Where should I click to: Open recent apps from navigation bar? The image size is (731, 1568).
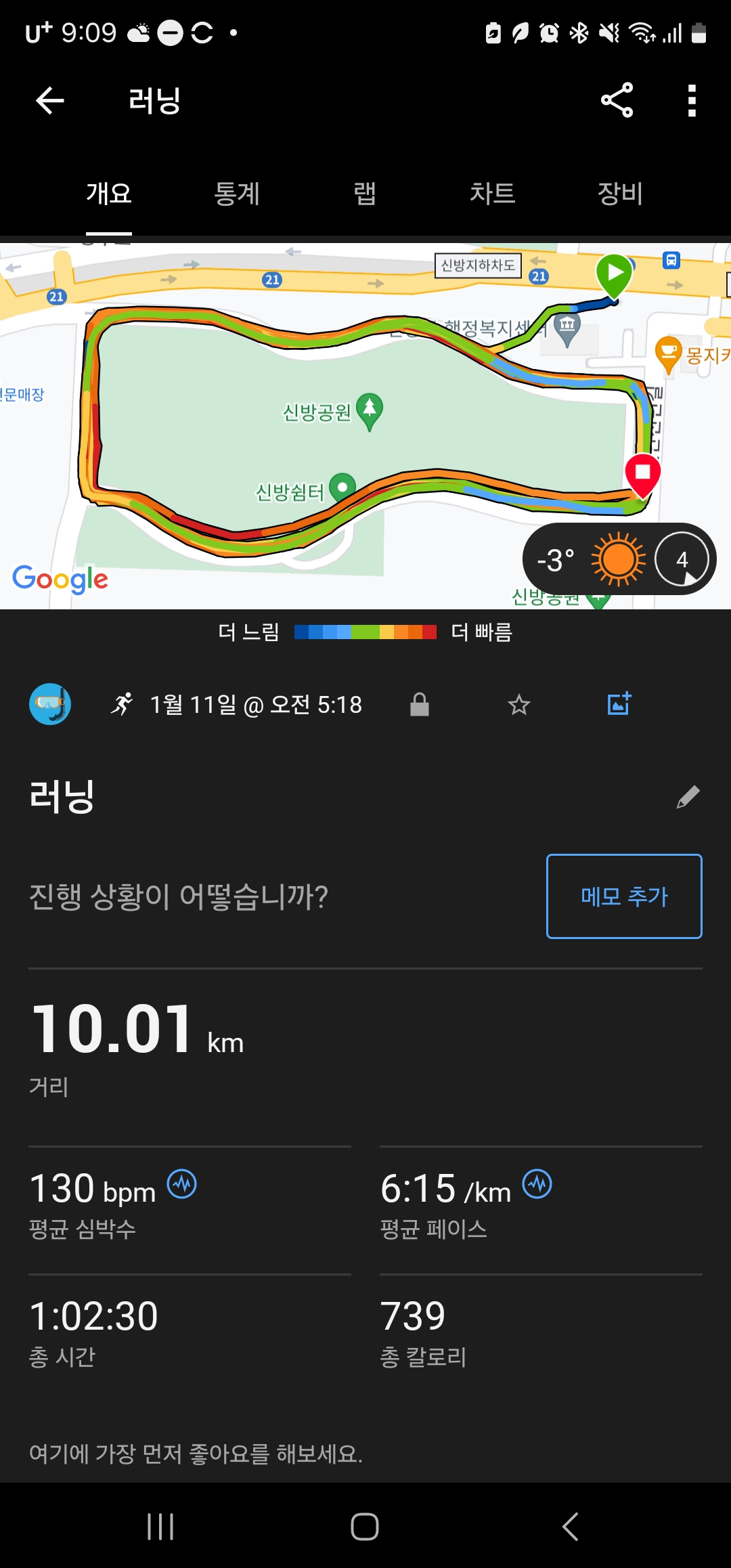tap(160, 1526)
